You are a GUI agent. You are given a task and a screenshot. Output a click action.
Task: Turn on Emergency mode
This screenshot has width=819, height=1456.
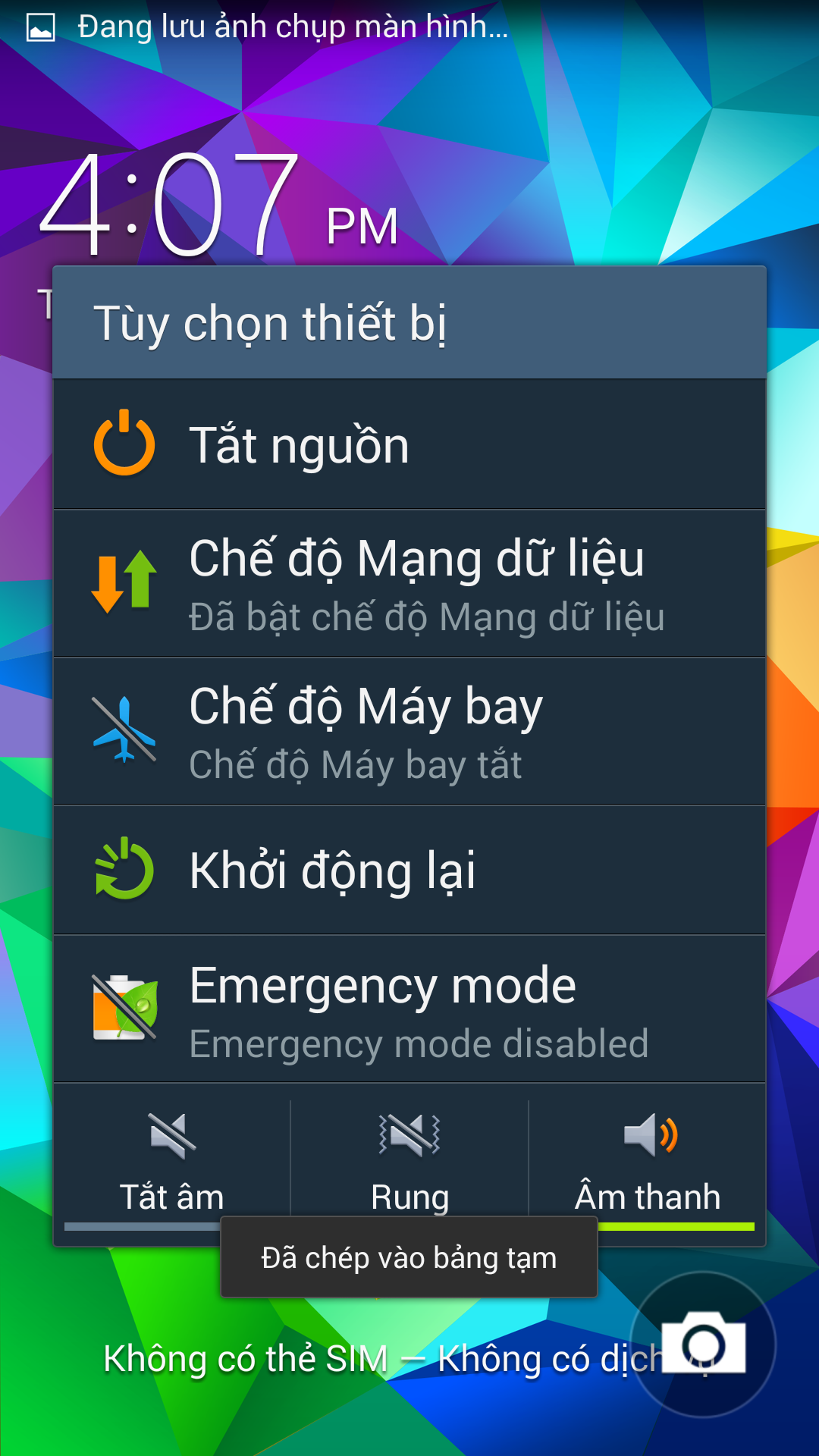tap(409, 1009)
